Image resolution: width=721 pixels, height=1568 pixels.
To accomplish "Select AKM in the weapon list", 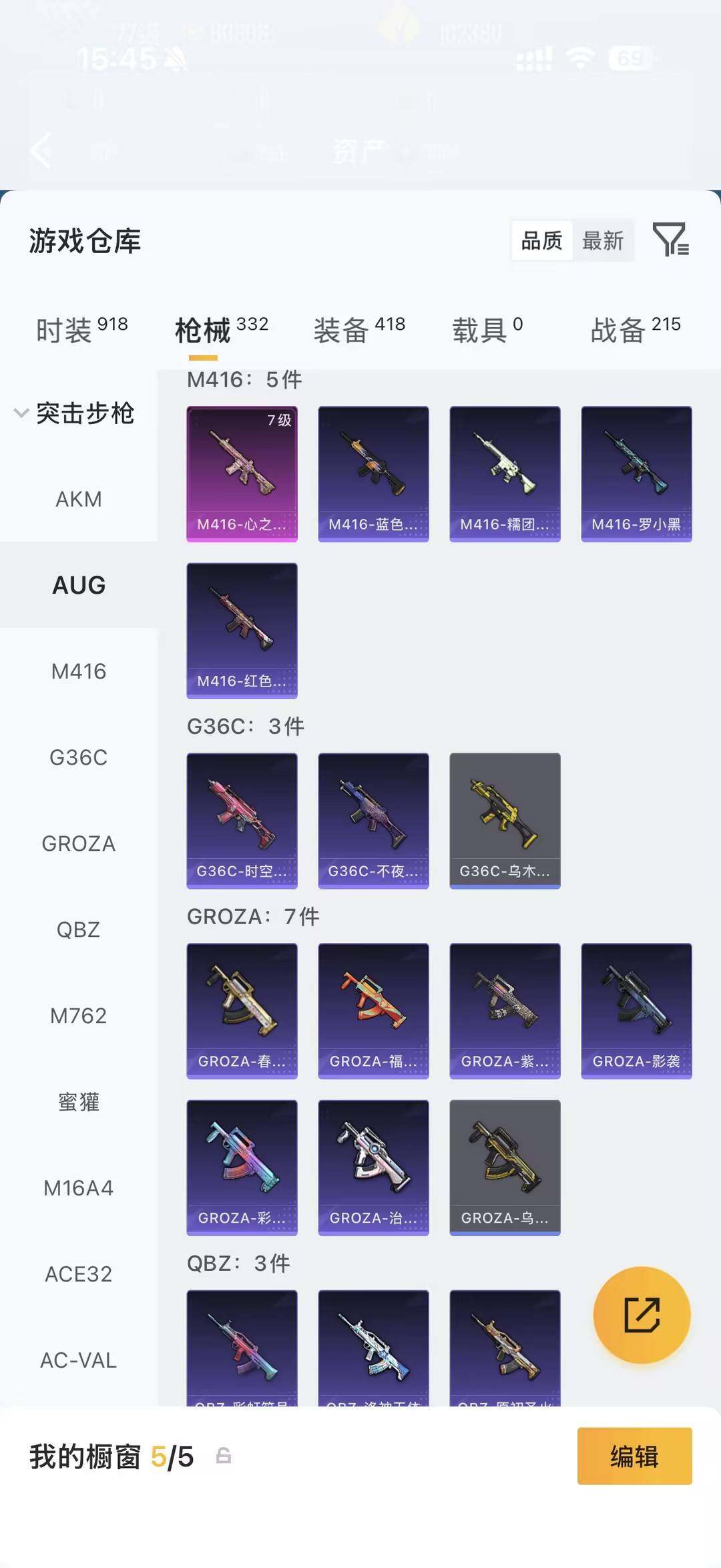I will point(79,499).
